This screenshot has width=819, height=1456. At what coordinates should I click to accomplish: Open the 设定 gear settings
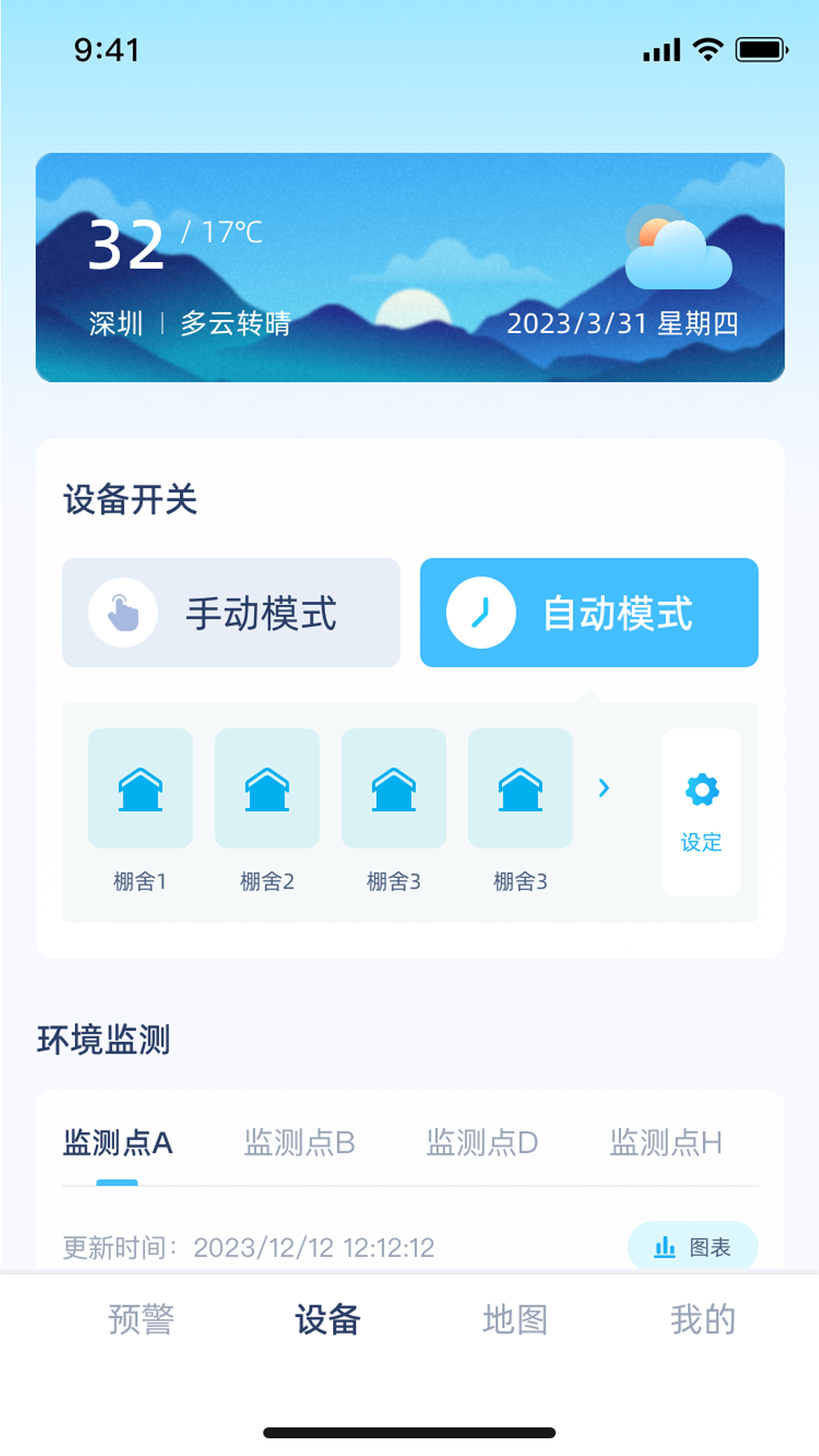point(701,811)
